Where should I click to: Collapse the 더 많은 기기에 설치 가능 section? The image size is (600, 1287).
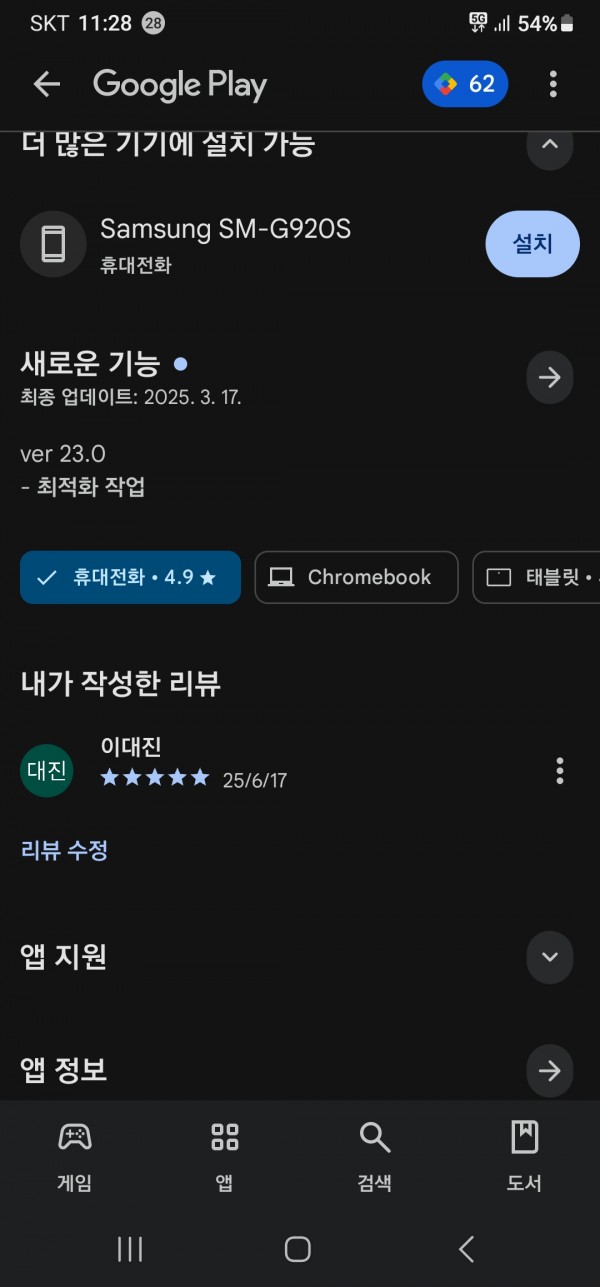[x=549, y=146]
